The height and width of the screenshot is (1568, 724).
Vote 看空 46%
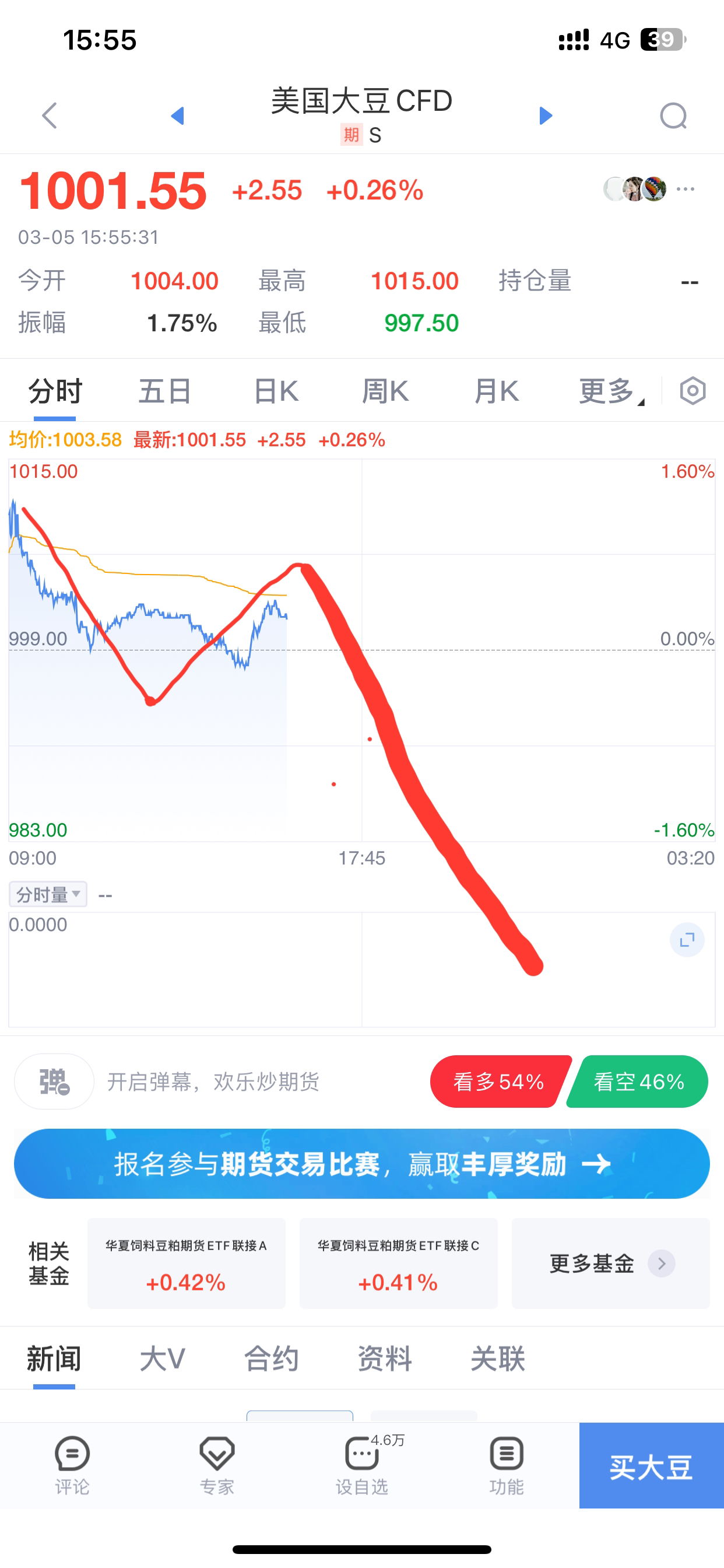pyautogui.click(x=638, y=1081)
